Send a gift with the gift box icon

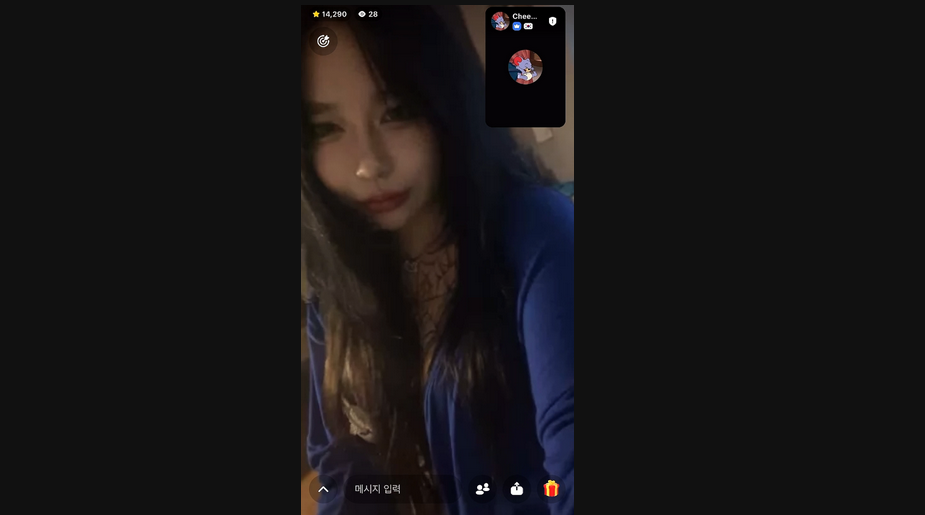coord(551,489)
